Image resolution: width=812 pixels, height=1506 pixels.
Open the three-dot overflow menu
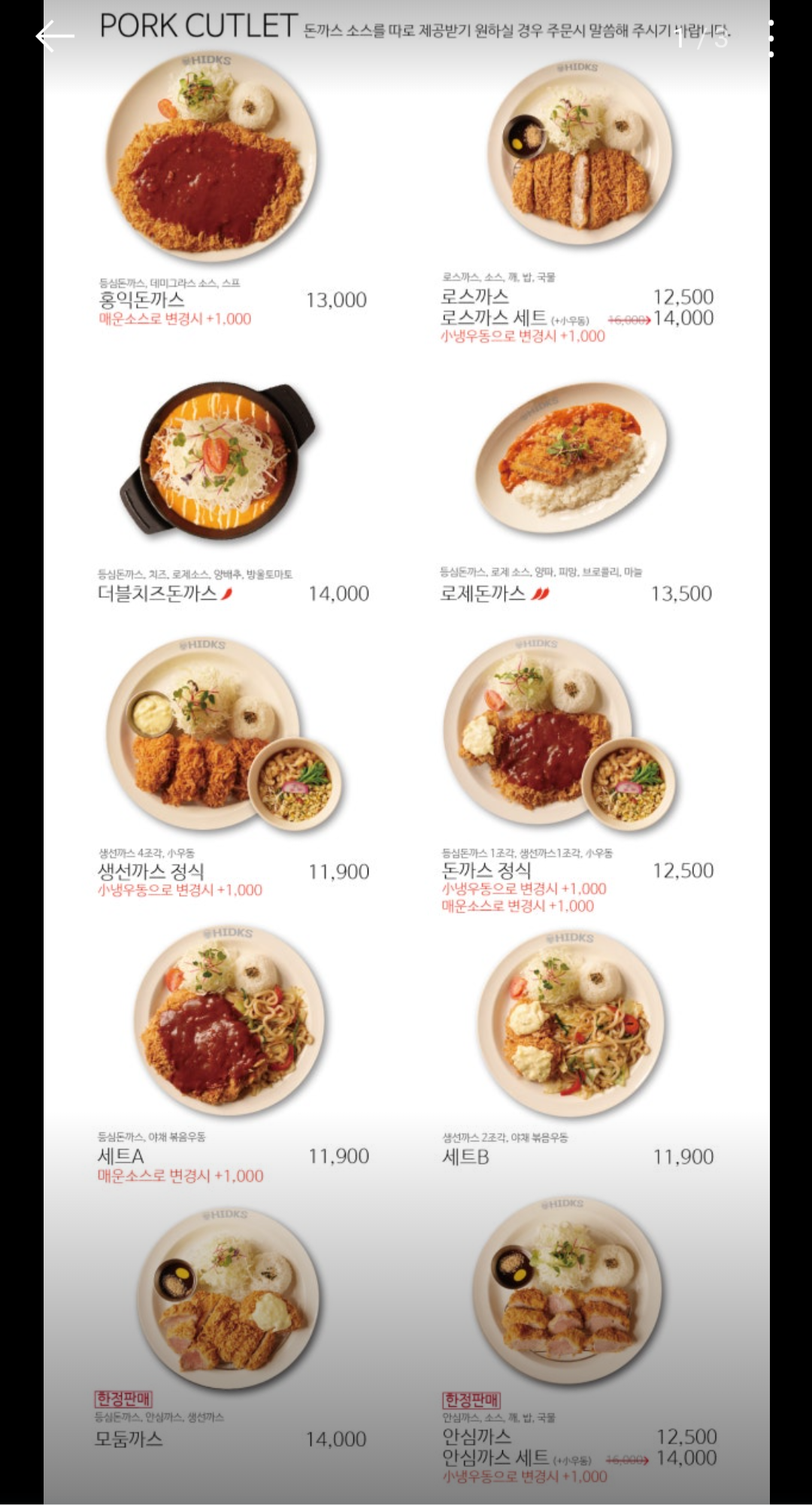pyautogui.click(x=771, y=38)
